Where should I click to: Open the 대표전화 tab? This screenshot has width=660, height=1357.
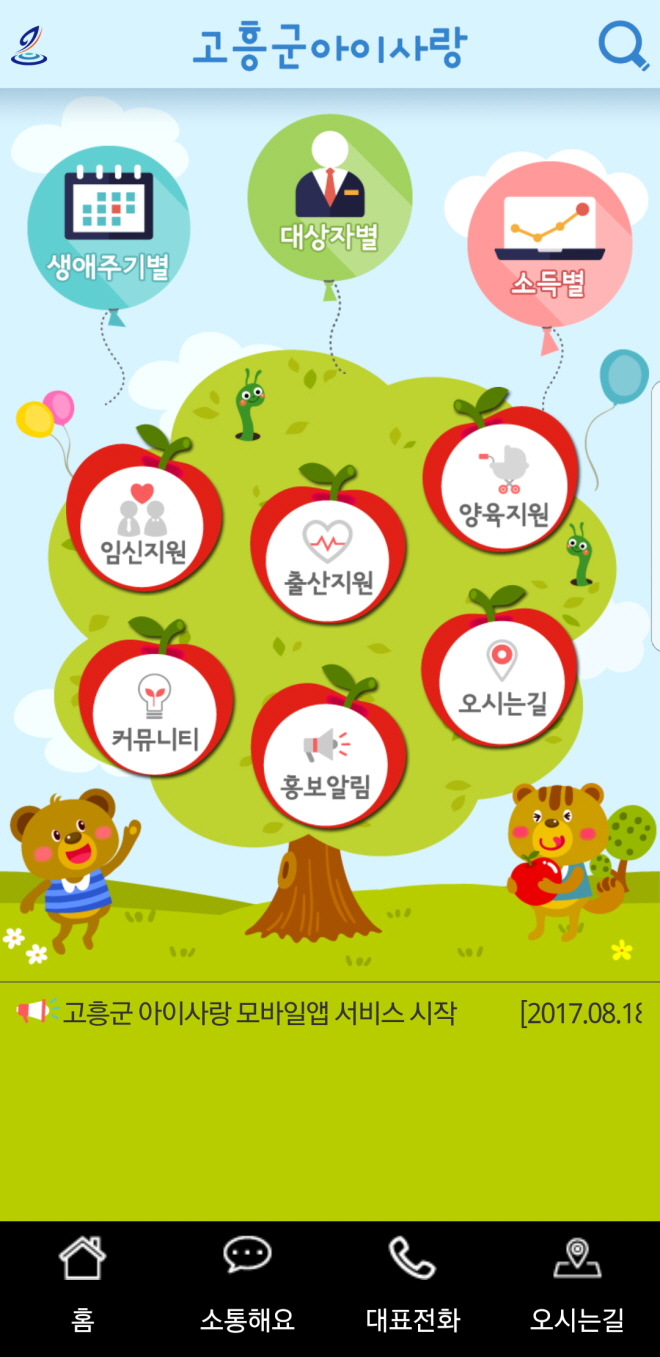(x=412, y=1284)
